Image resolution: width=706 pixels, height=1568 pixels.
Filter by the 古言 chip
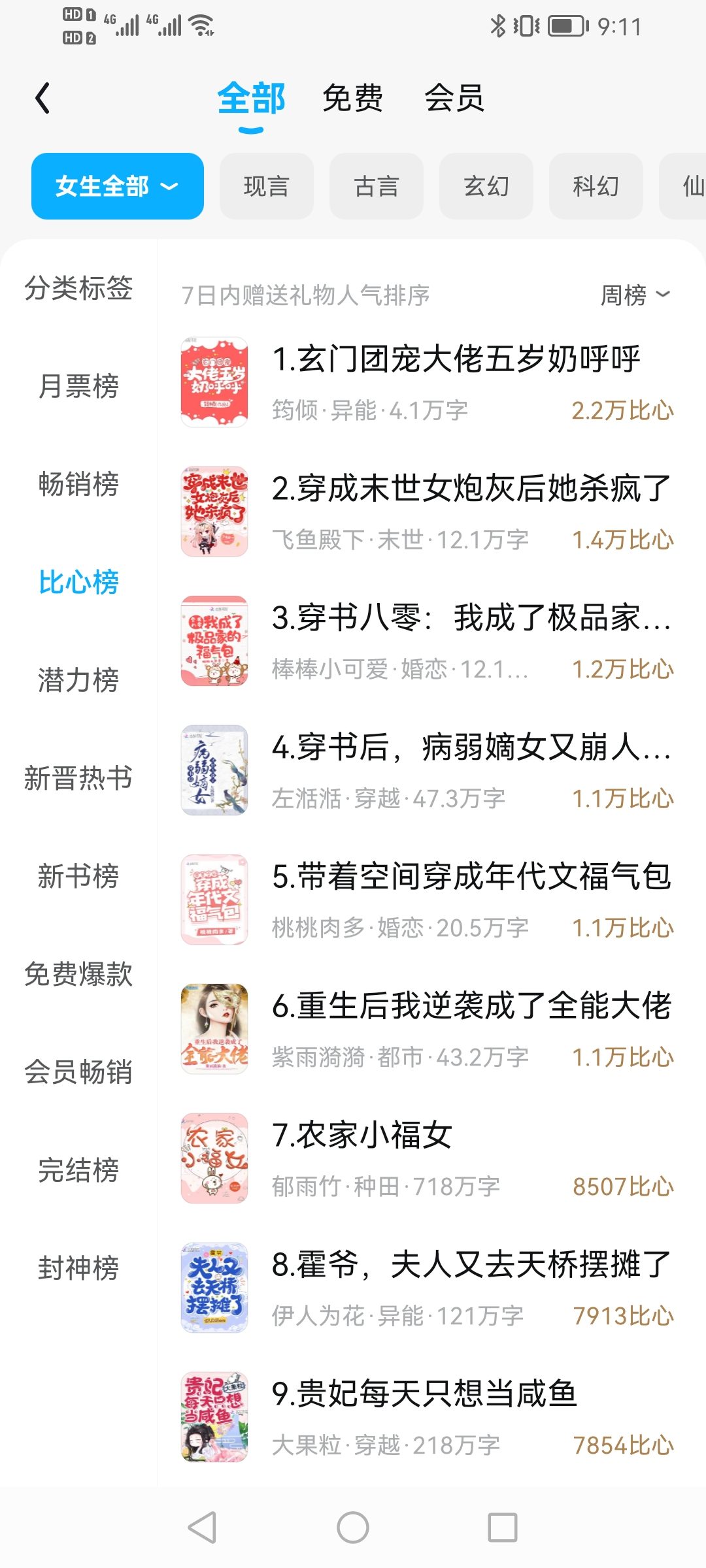pyautogui.click(x=376, y=187)
